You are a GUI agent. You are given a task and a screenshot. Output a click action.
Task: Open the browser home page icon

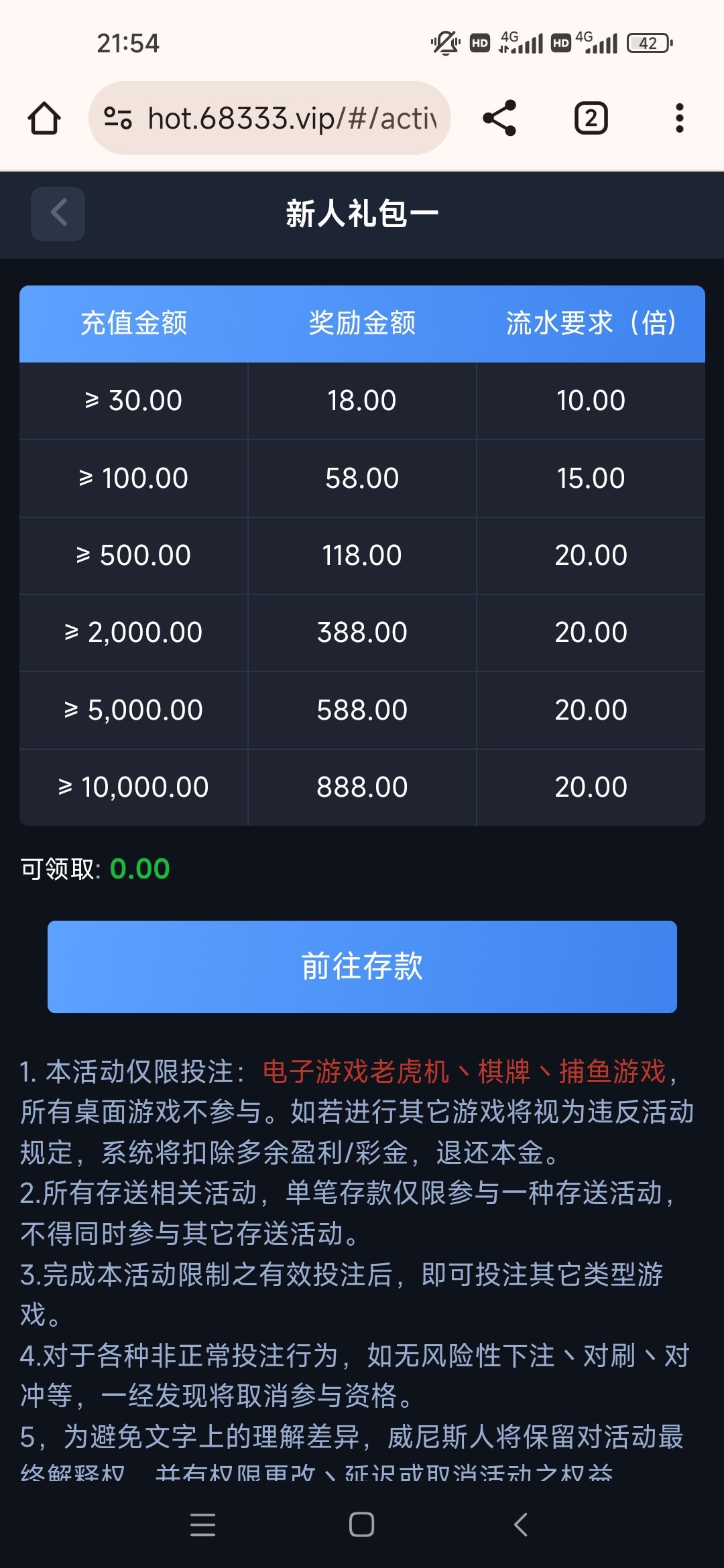tap(44, 119)
